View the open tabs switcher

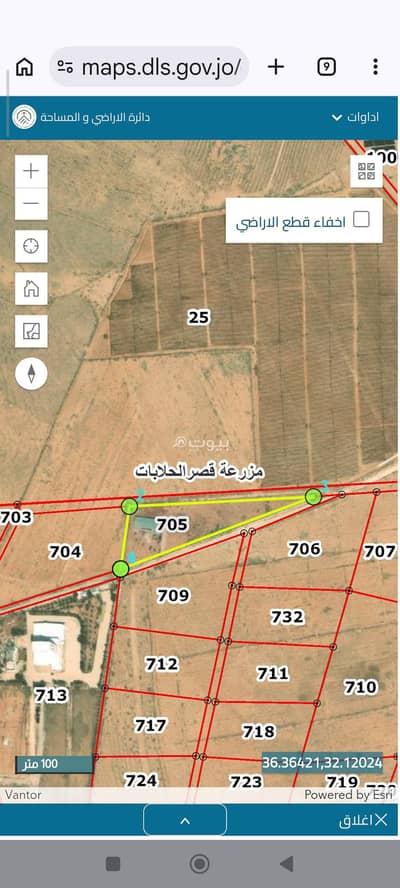326,67
